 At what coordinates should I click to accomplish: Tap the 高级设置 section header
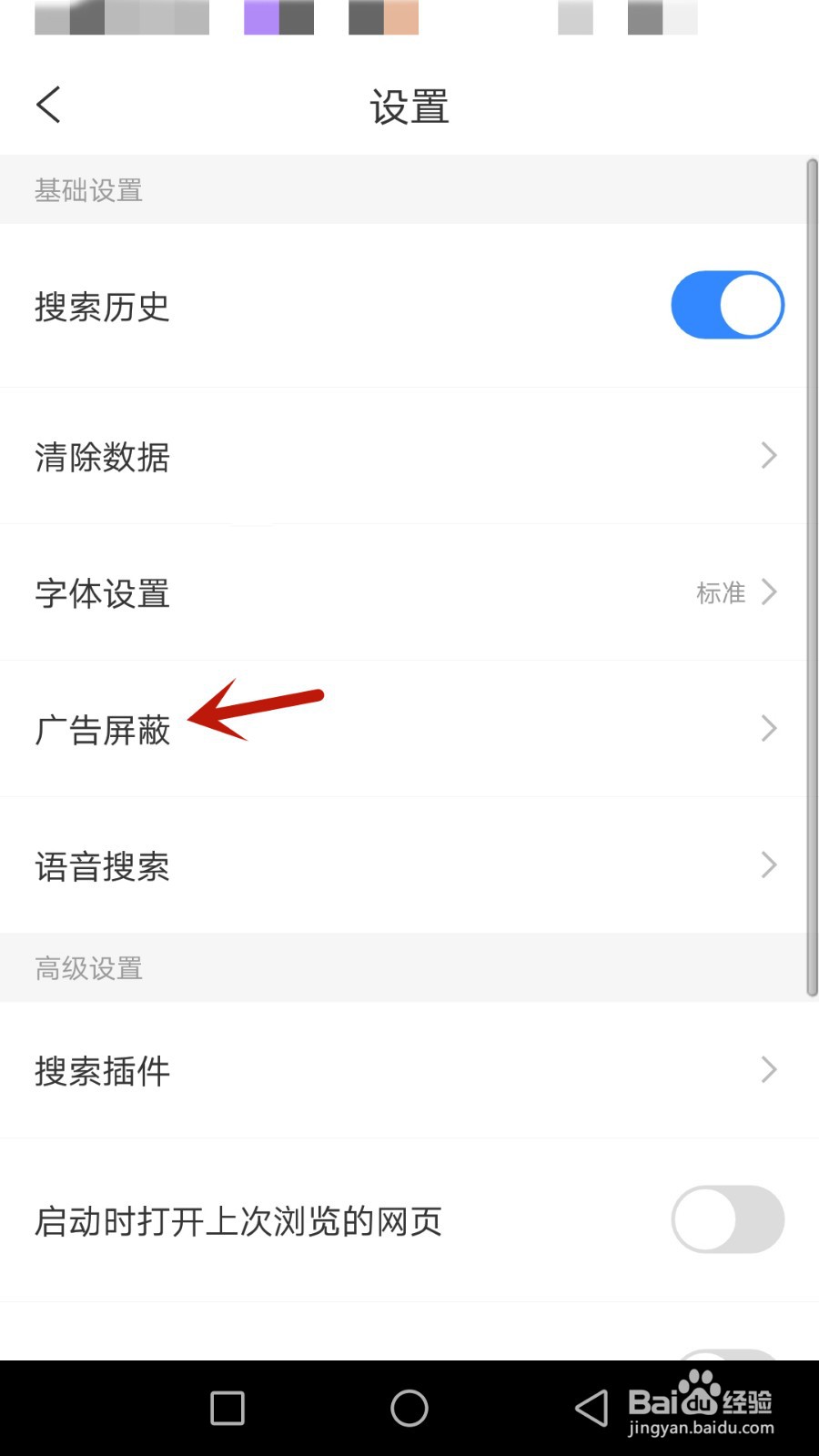pyautogui.click(x=87, y=967)
